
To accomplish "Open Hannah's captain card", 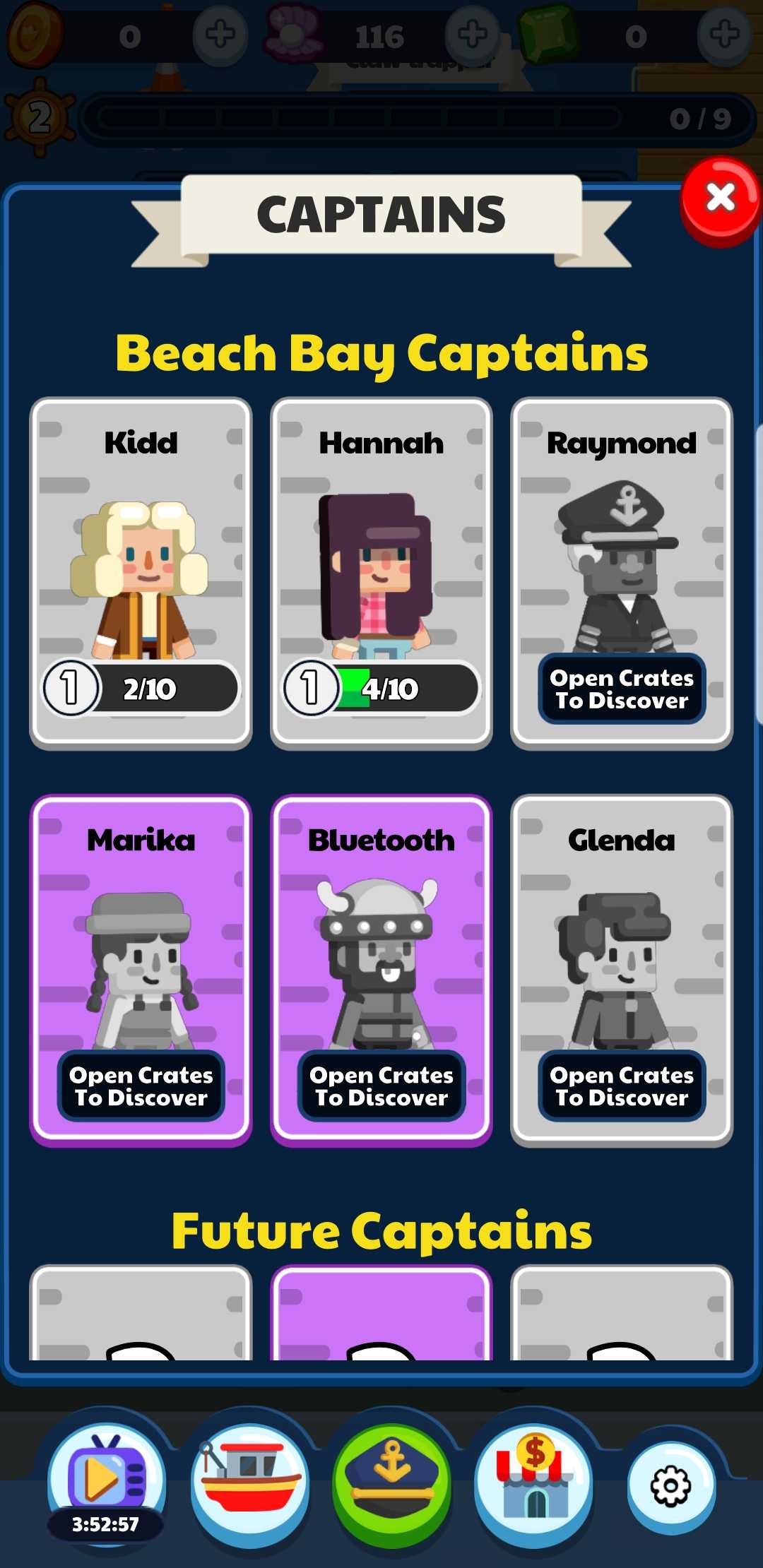I will click(381, 573).
